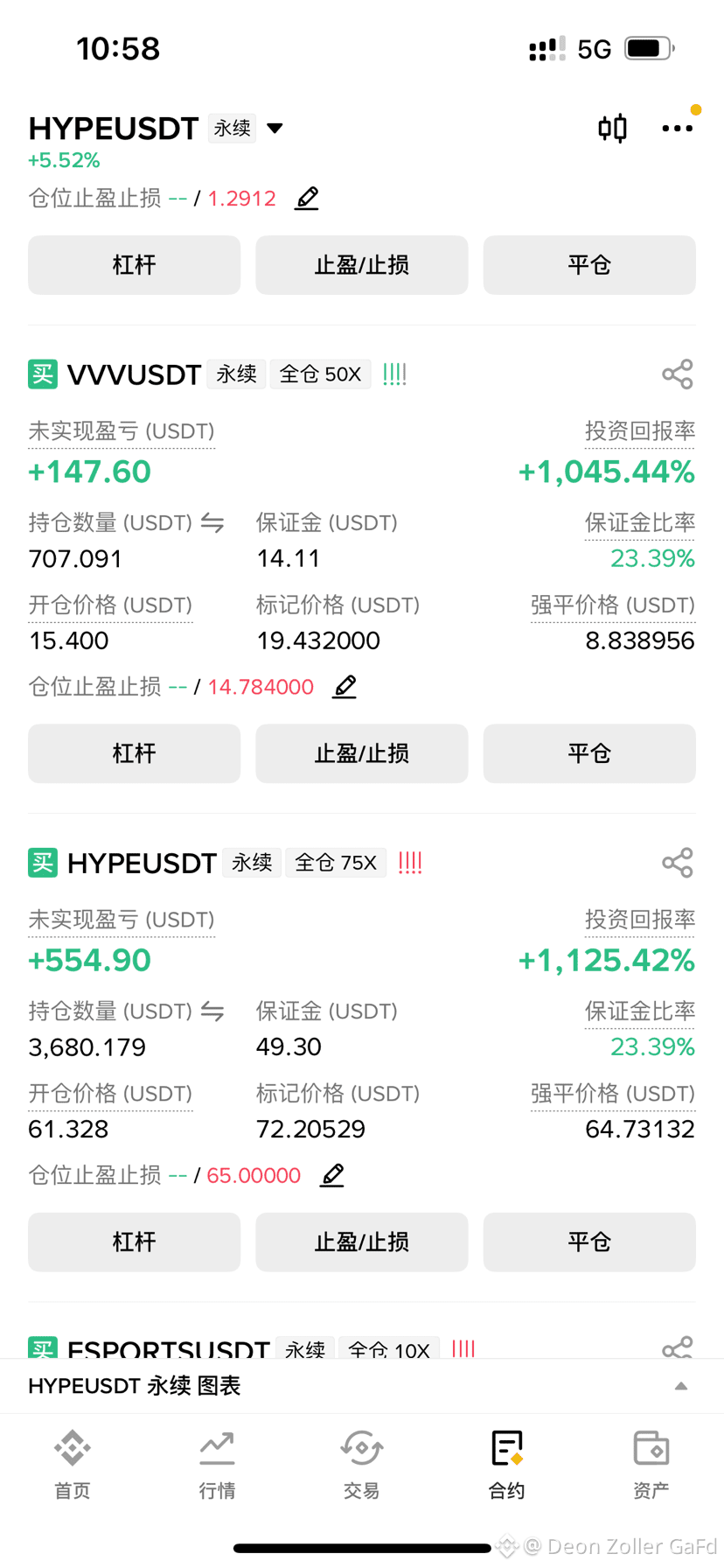724x1568 pixels.
Task: Open the HYPEUSDT pair dropdown arrow
Action: tap(275, 129)
